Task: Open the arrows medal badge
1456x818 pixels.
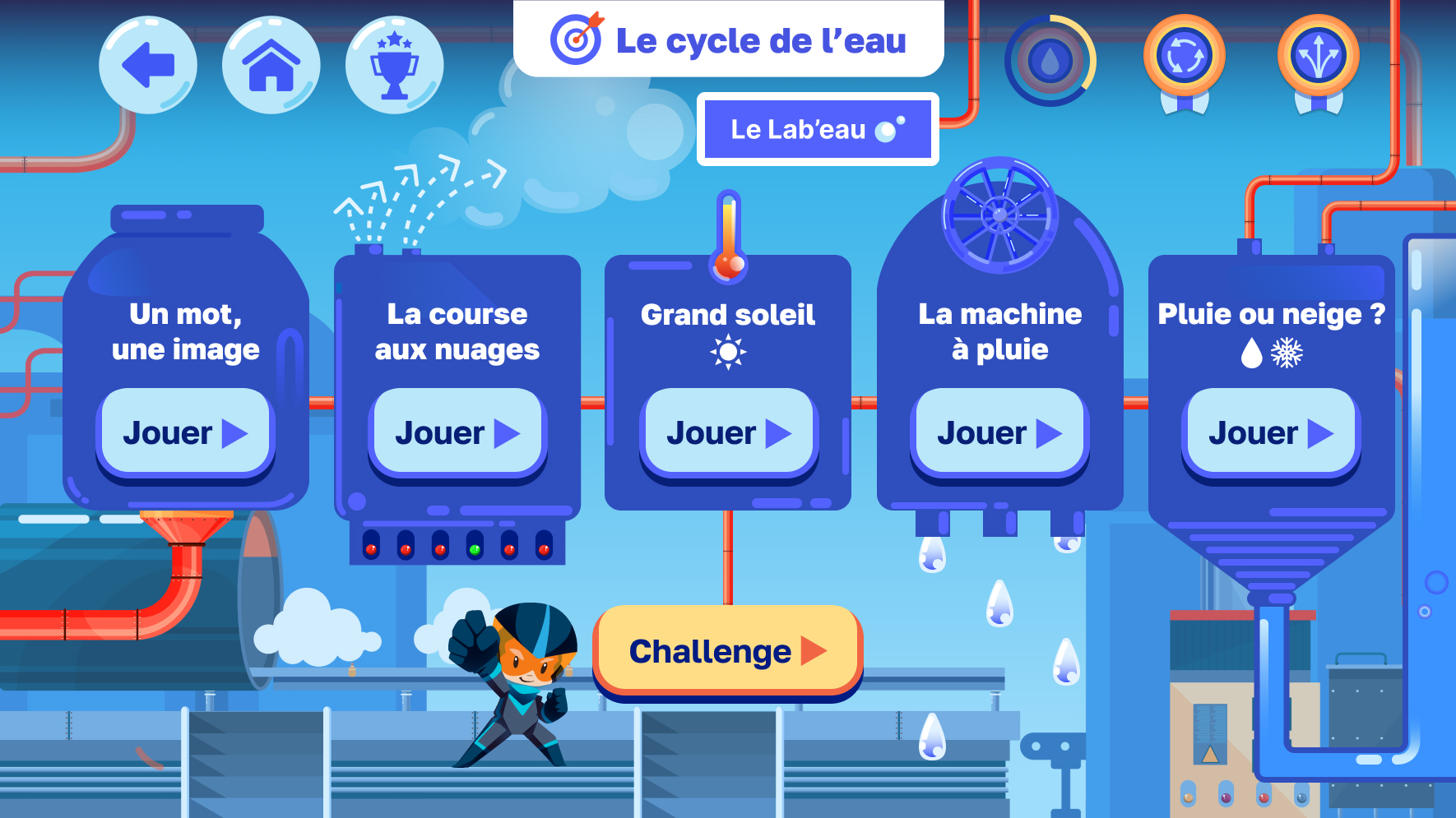Action: click(x=1318, y=58)
